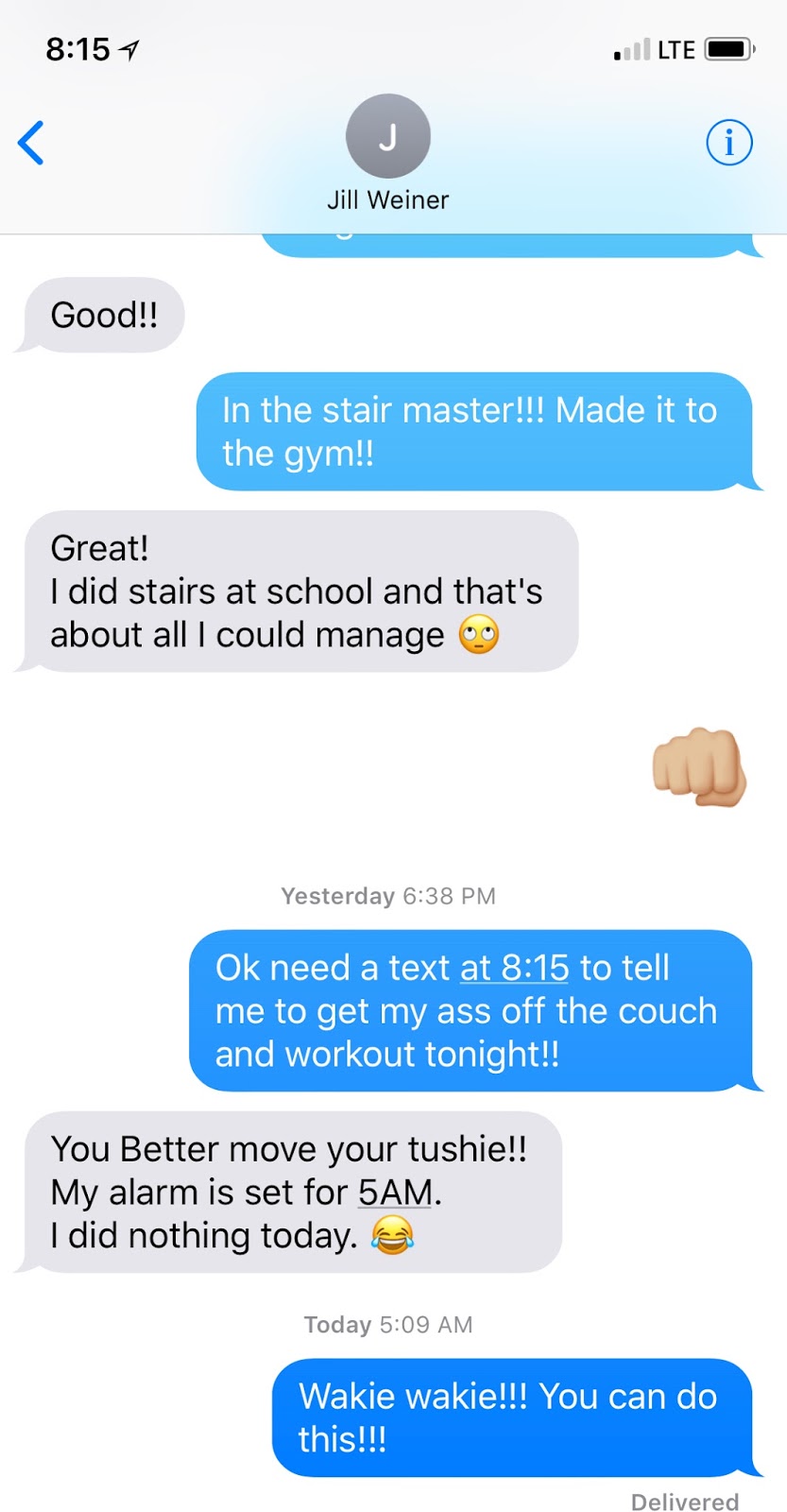The width and height of the screenshot is (787, 1512).
Task: Tap the underlined "5AM" time link
Action: click(395, 1193)
